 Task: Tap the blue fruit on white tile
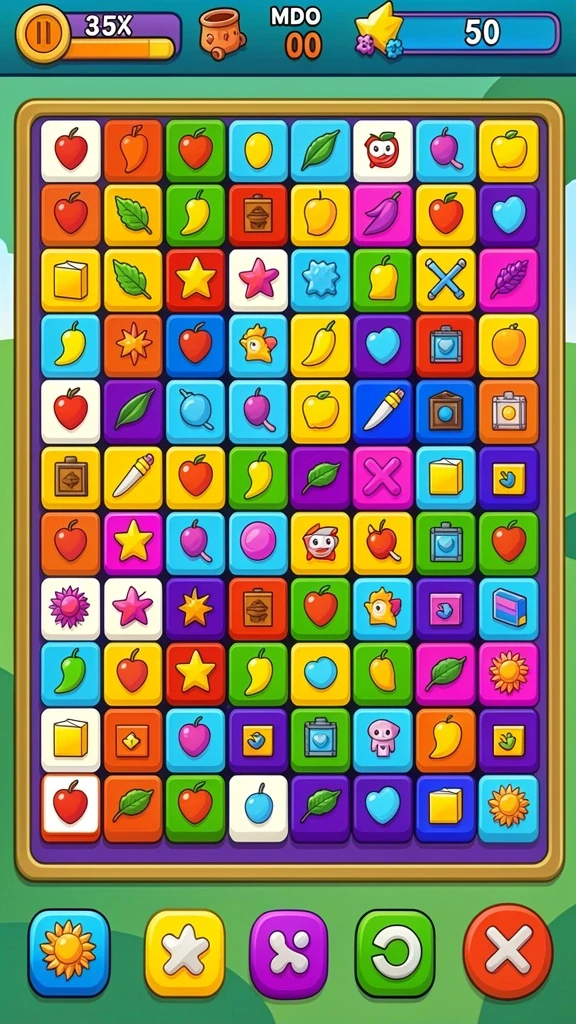pos(259,808)
